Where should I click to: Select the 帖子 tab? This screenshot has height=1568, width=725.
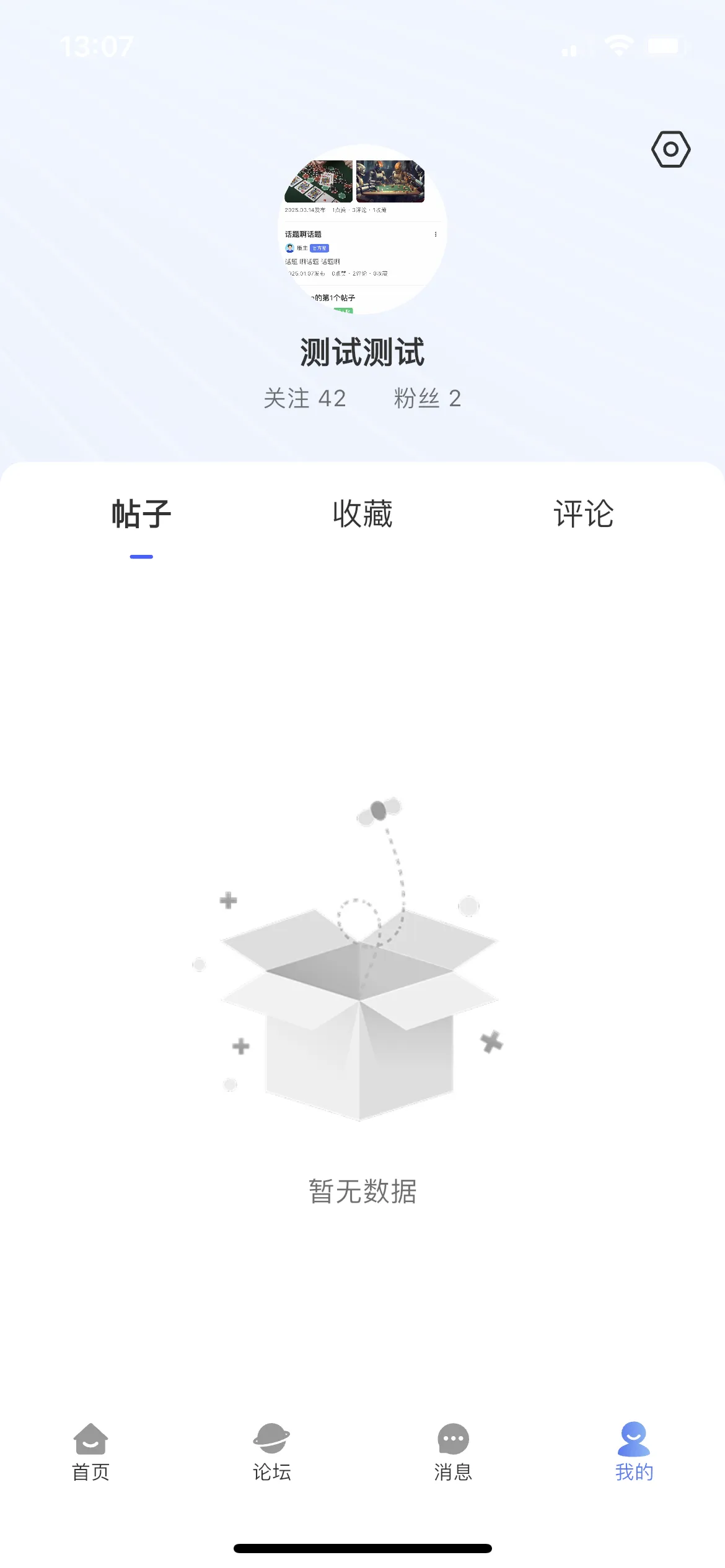point(141,513)
